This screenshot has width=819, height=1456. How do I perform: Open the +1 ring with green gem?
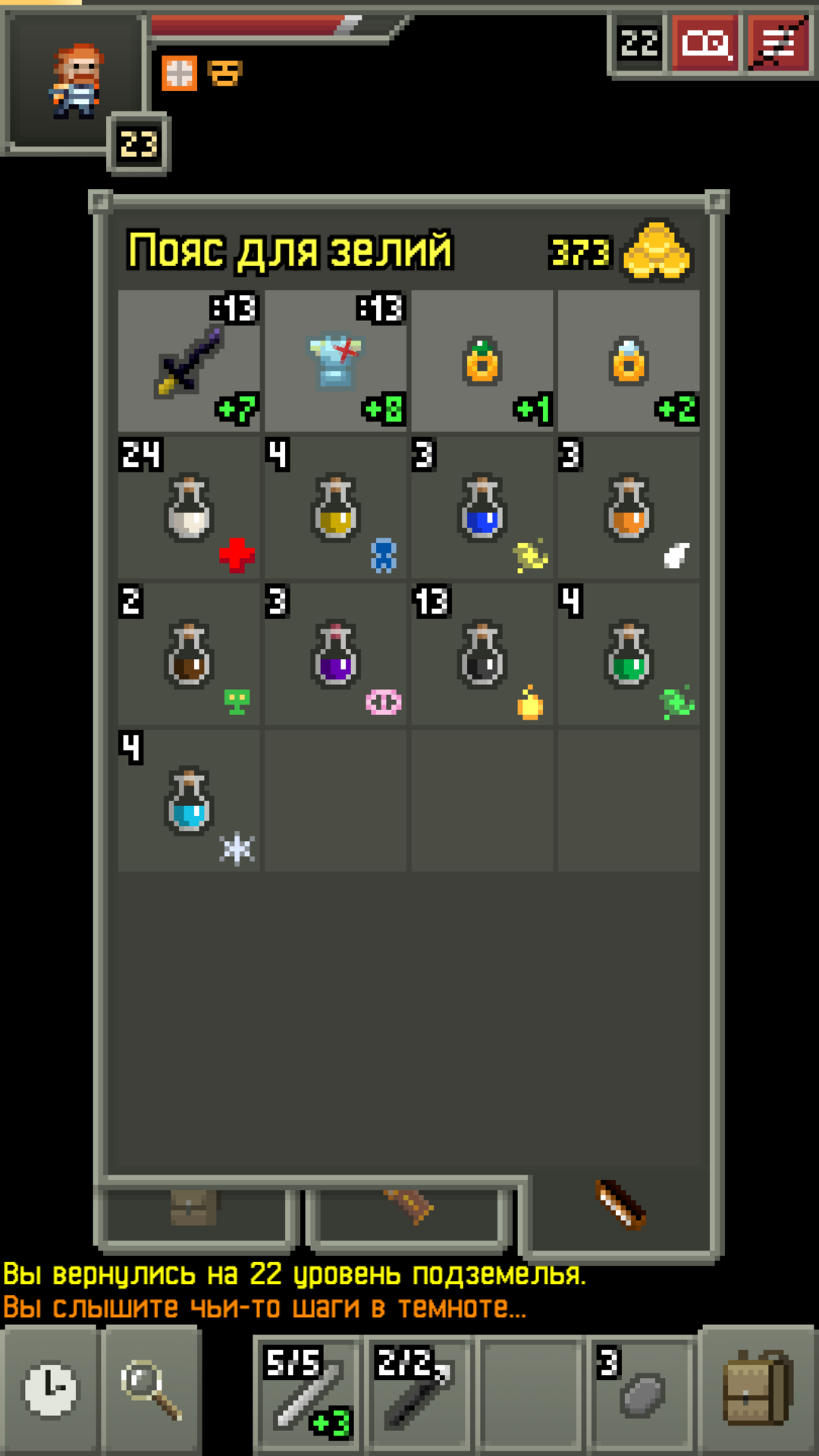482,361
